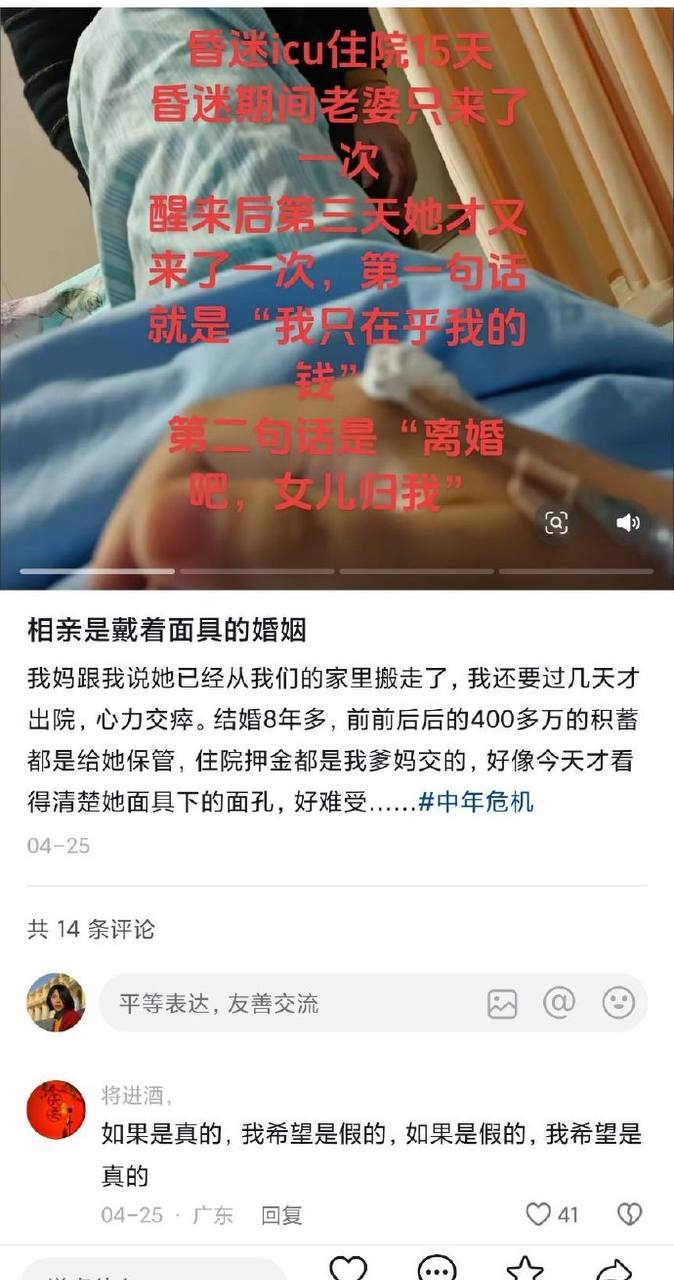
Task: Open comments from the bottom bar
Action: point(437,1268)
